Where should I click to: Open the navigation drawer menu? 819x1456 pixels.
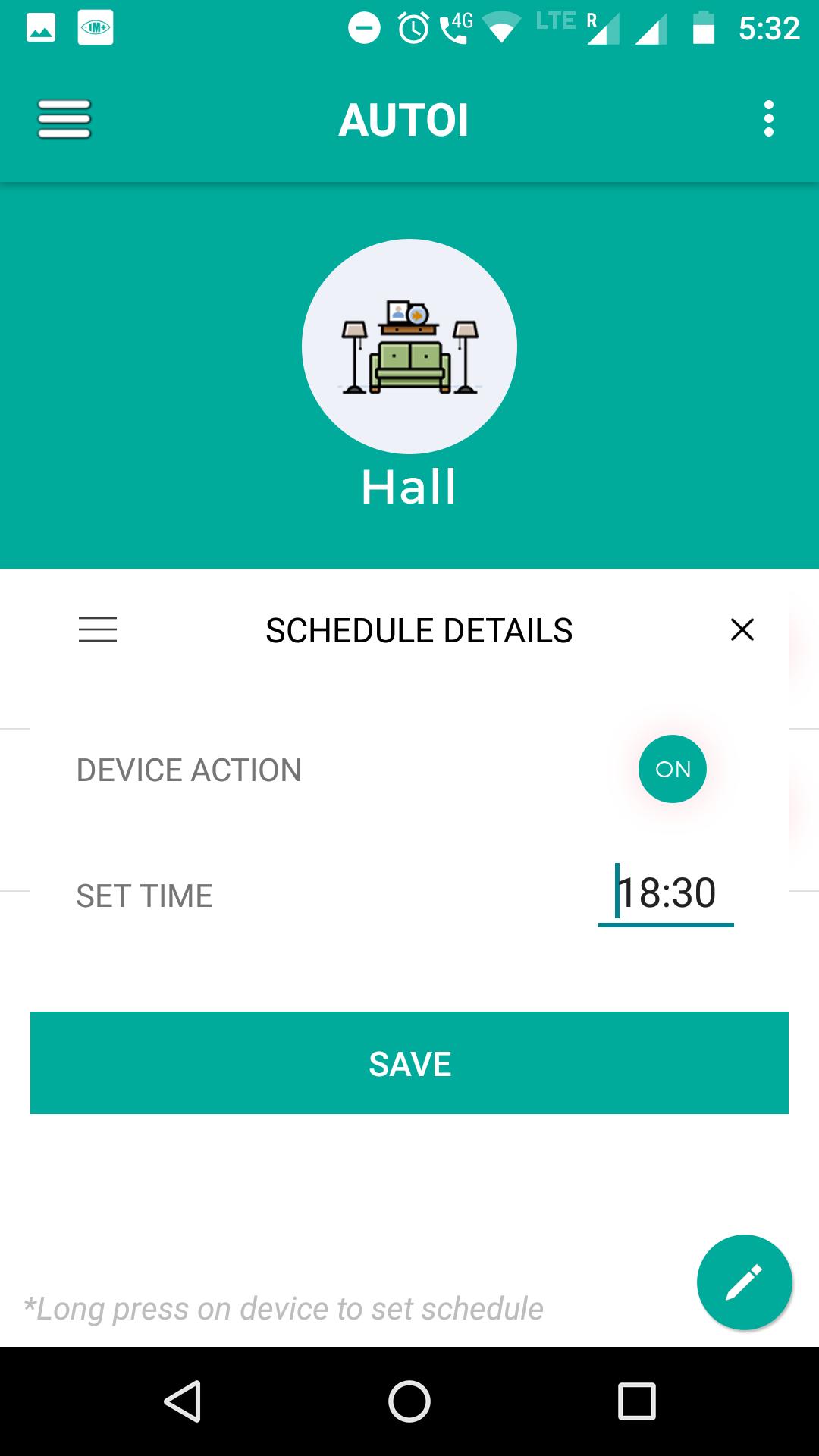pos(64,119)
